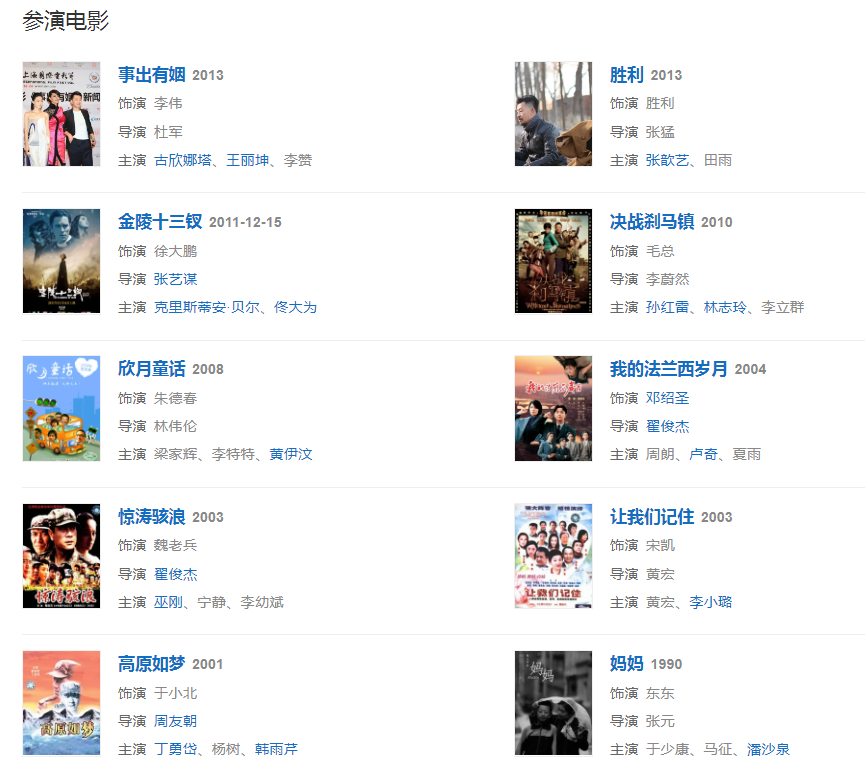Open the movie 惊涛骇浪
The width and height of the screenshot is (865, 780).
[x=151, y=517]
